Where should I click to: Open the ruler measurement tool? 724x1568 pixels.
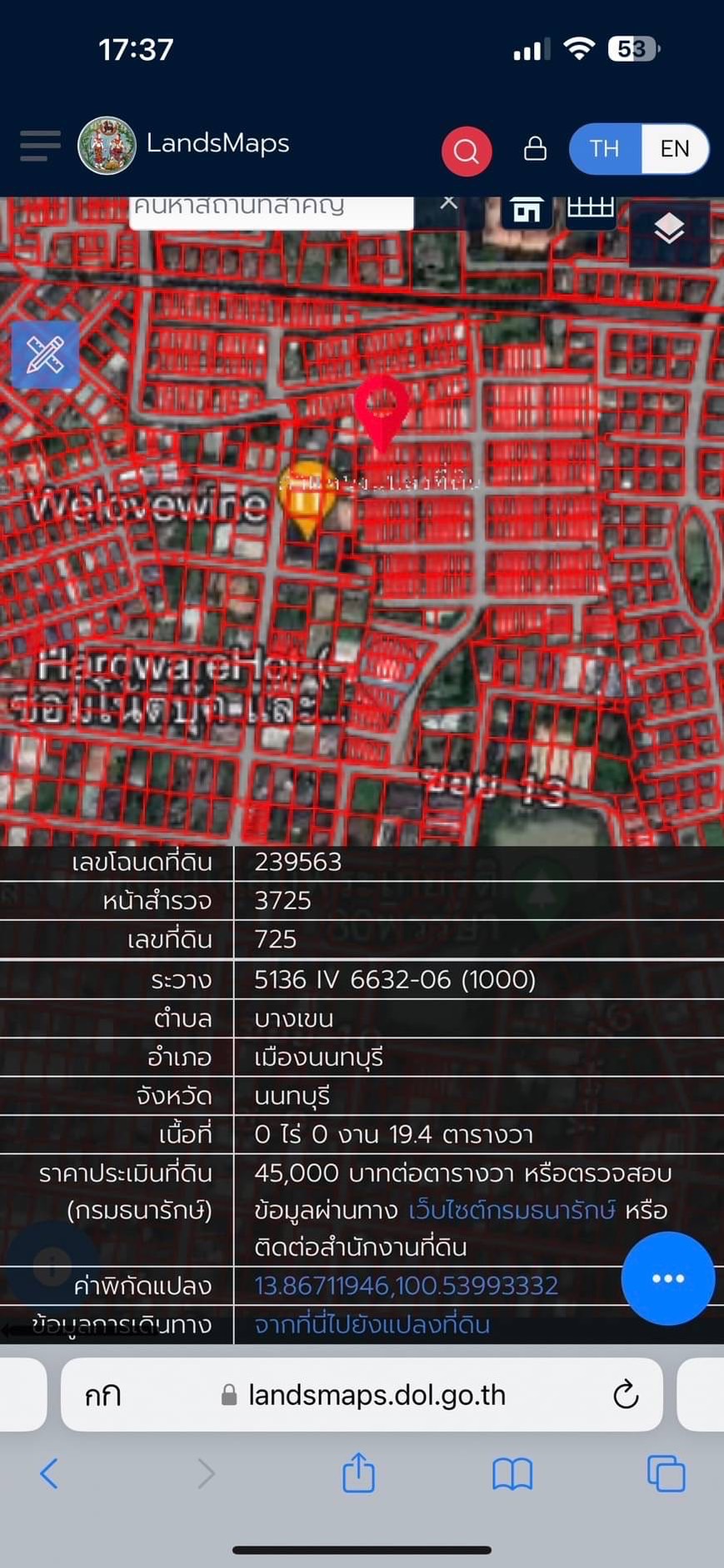coord(45,355)
